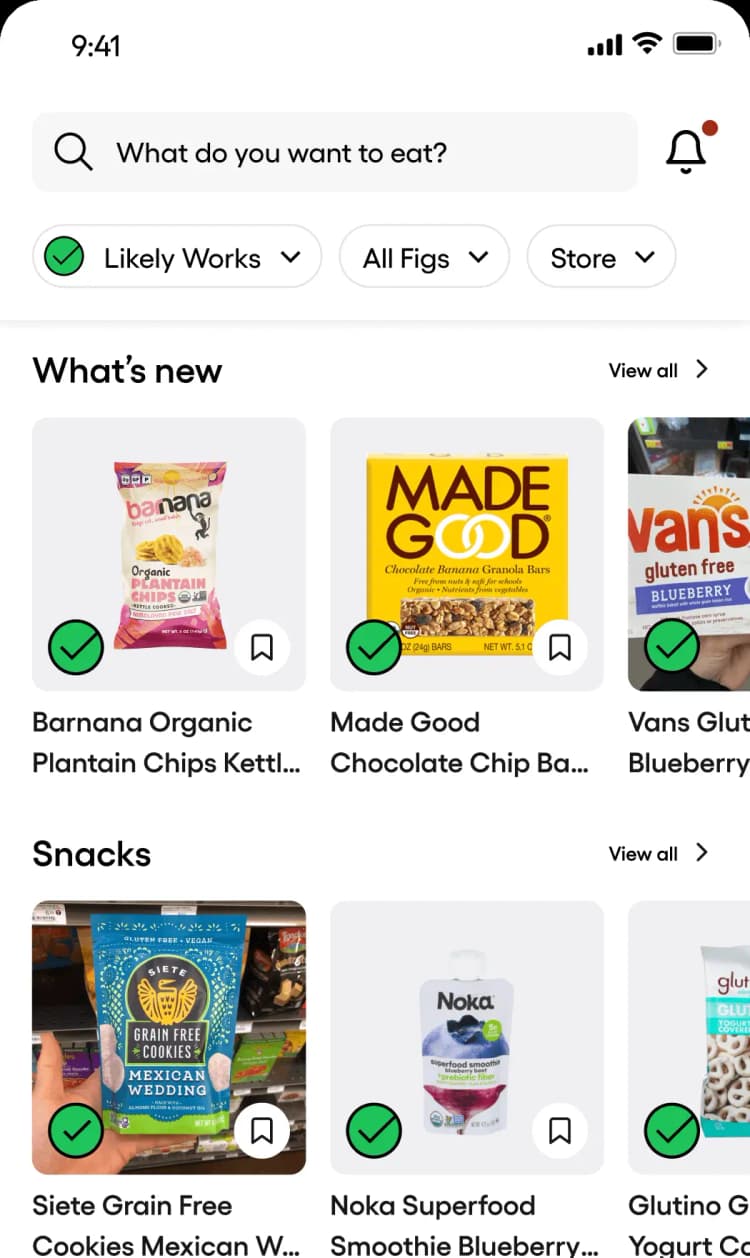
Task: Bookmark the Noka Superfood Smoothie
Action: (x=558, y=1130)
